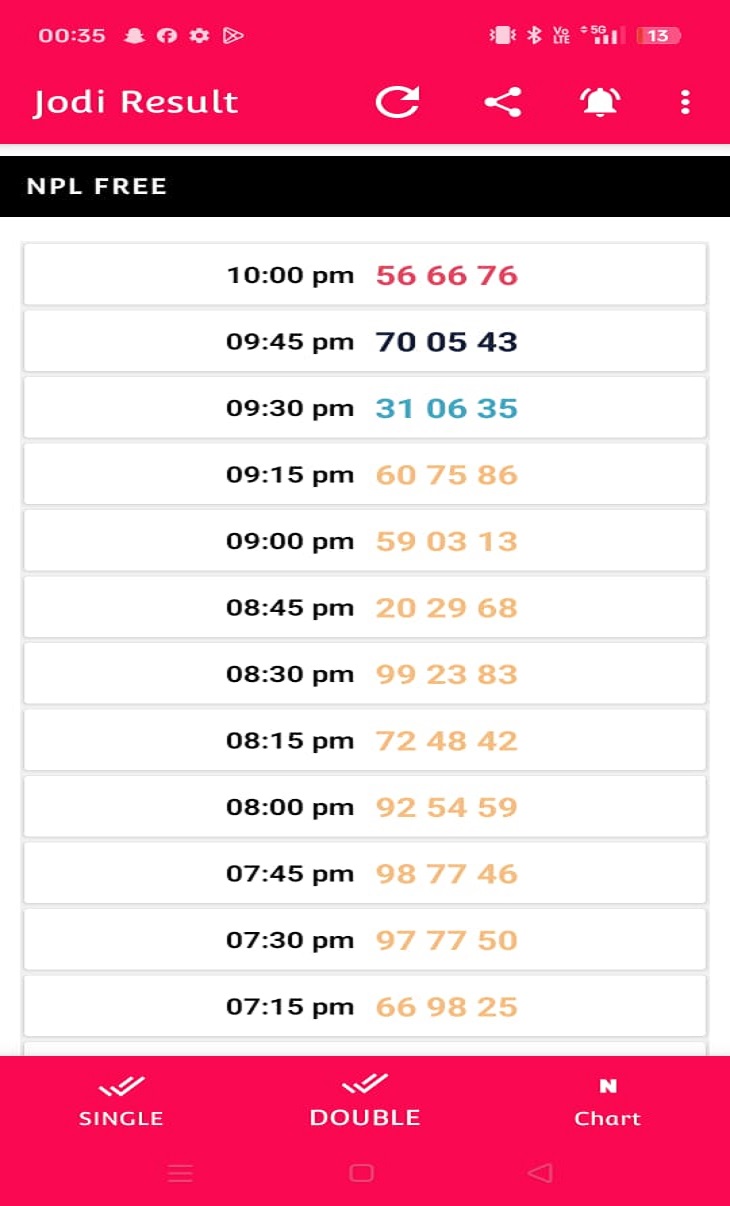The height and width of the screenshot is (1206, 730).
Task: Switch to the DOUBLE tab
Action: click(x=365, y=1104)
